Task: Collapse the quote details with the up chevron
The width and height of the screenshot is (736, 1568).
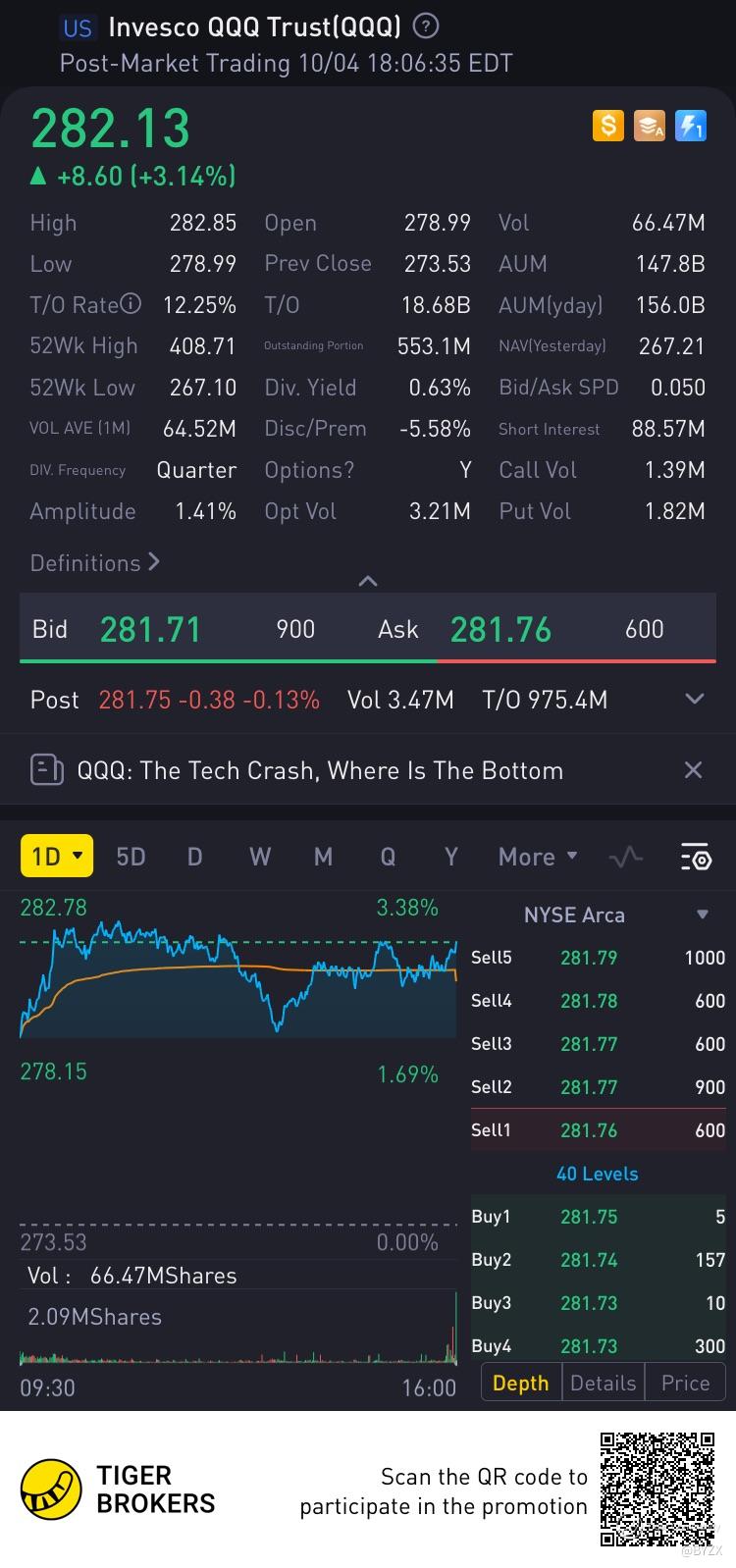Action: point(368,581)
